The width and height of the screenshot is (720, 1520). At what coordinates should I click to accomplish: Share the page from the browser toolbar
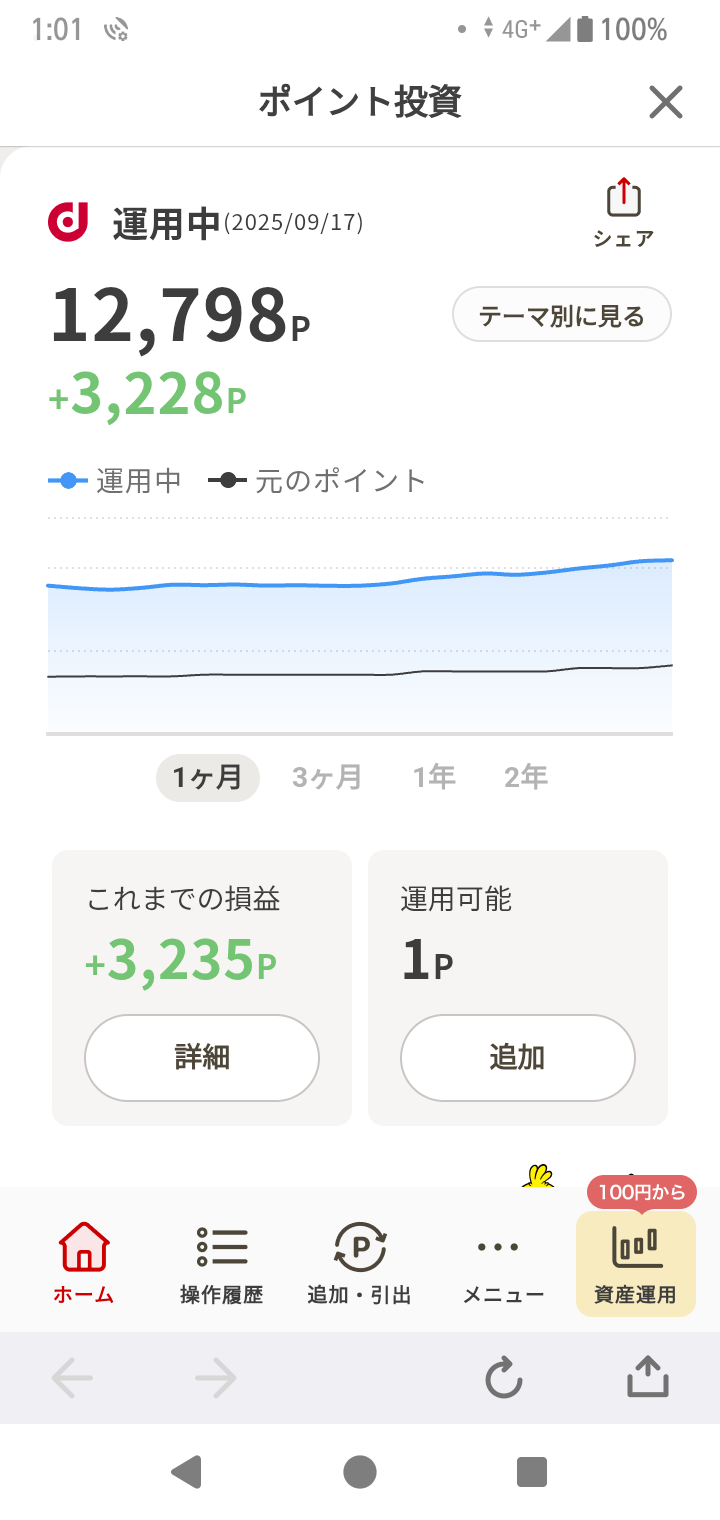(647, 1379)
